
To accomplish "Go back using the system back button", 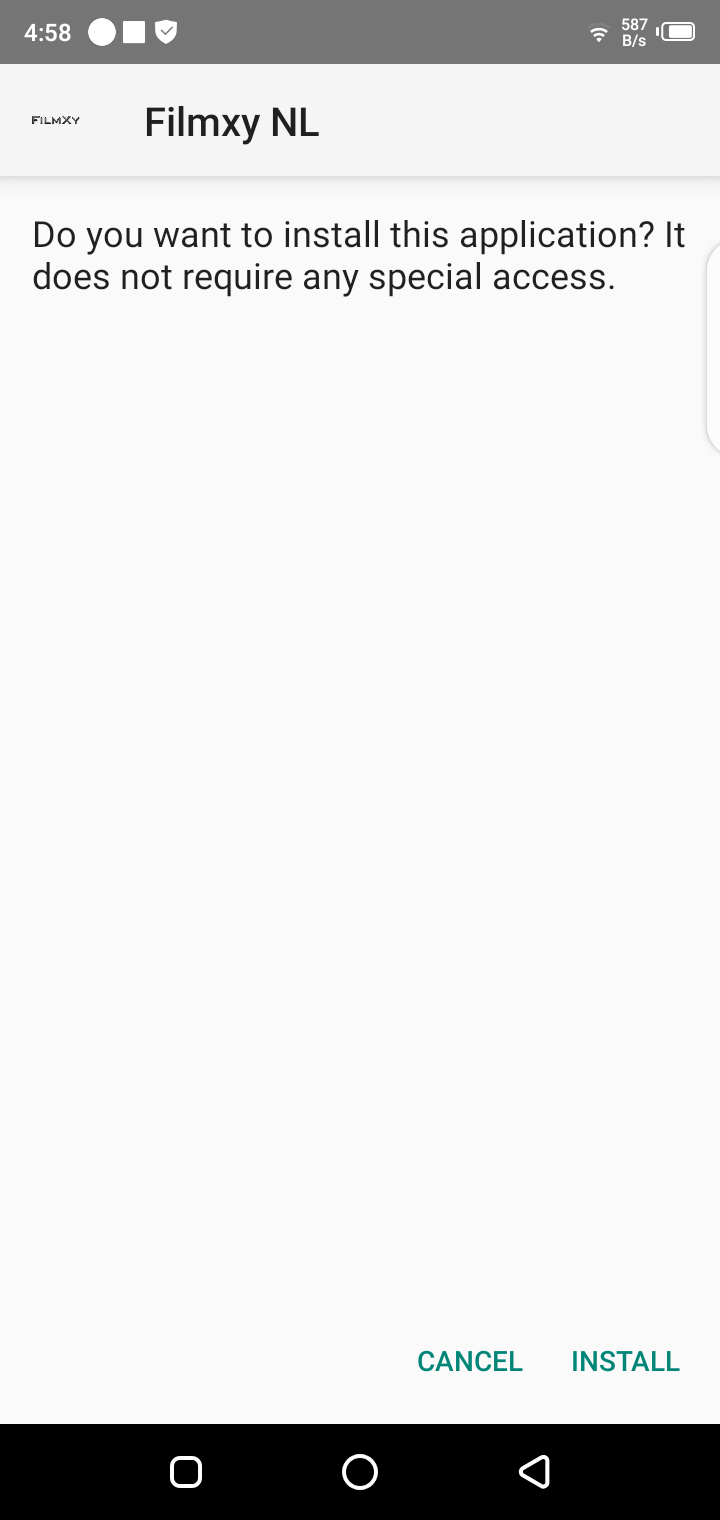I will pos(534,1471).
